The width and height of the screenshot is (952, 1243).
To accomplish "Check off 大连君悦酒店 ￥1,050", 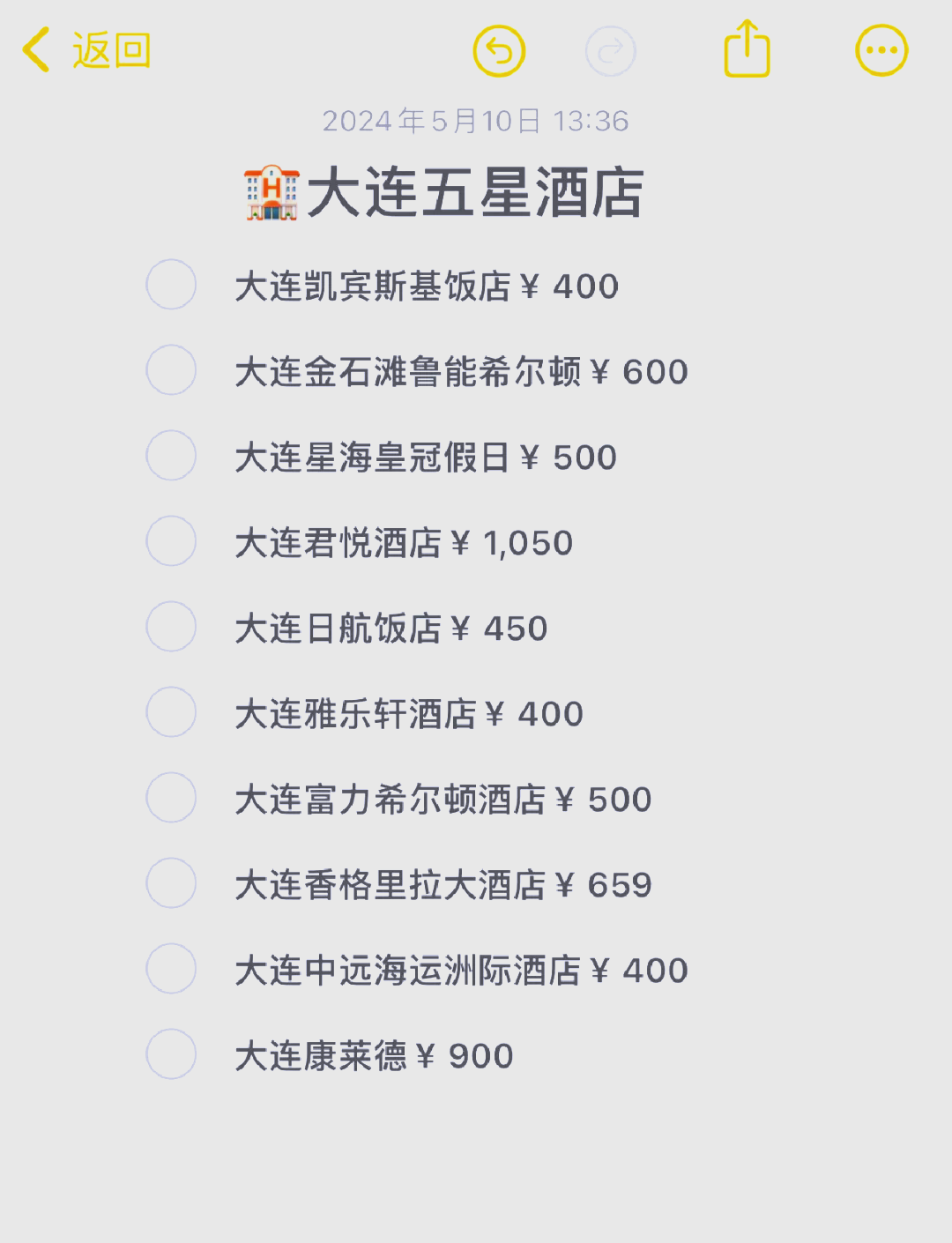I will [172, 542].
